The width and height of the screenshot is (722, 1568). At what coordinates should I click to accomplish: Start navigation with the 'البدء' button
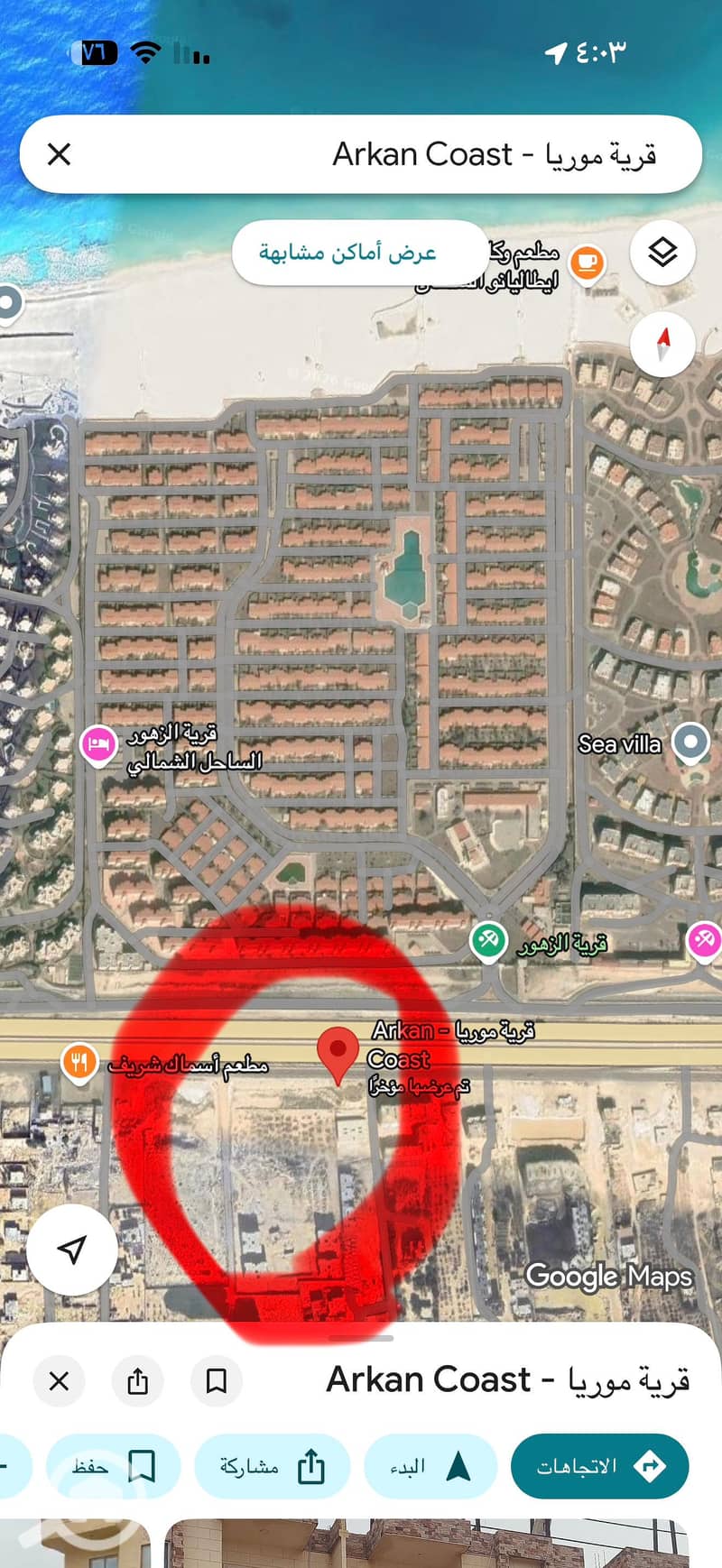coord(430,1466)
